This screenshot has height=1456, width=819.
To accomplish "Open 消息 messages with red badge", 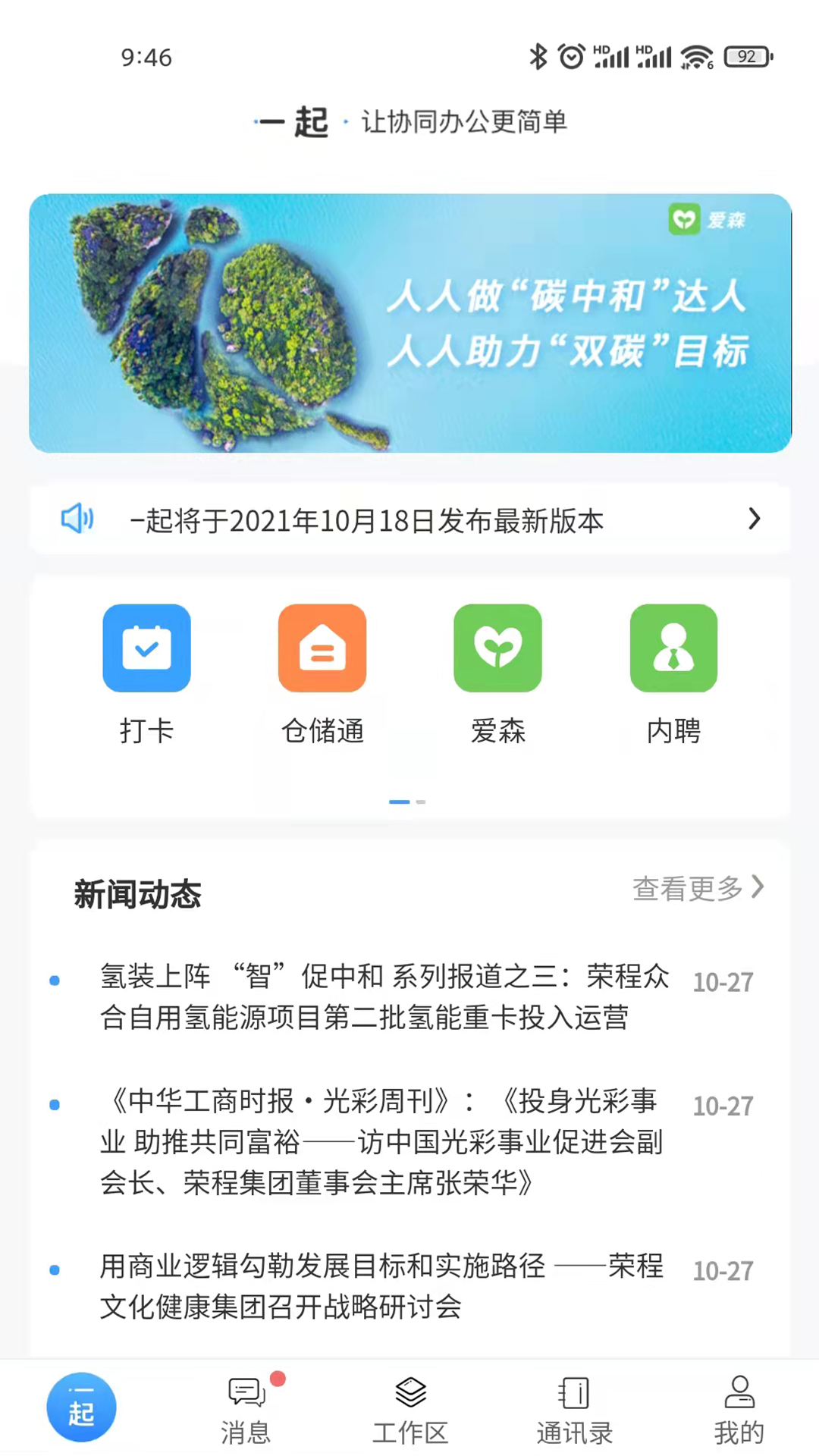I will tap(245, 1407).
